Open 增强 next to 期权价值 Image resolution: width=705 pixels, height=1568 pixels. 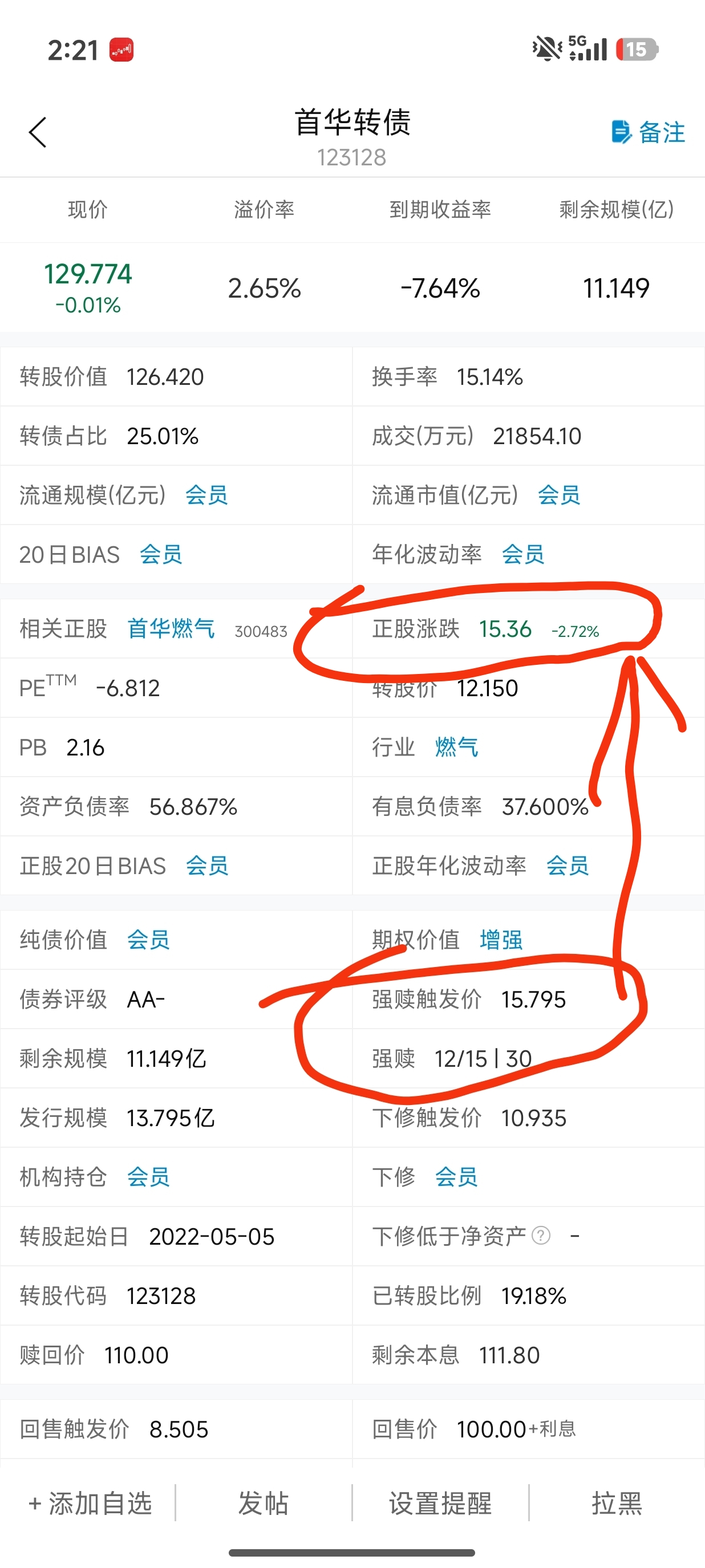[x=500, y=940]
